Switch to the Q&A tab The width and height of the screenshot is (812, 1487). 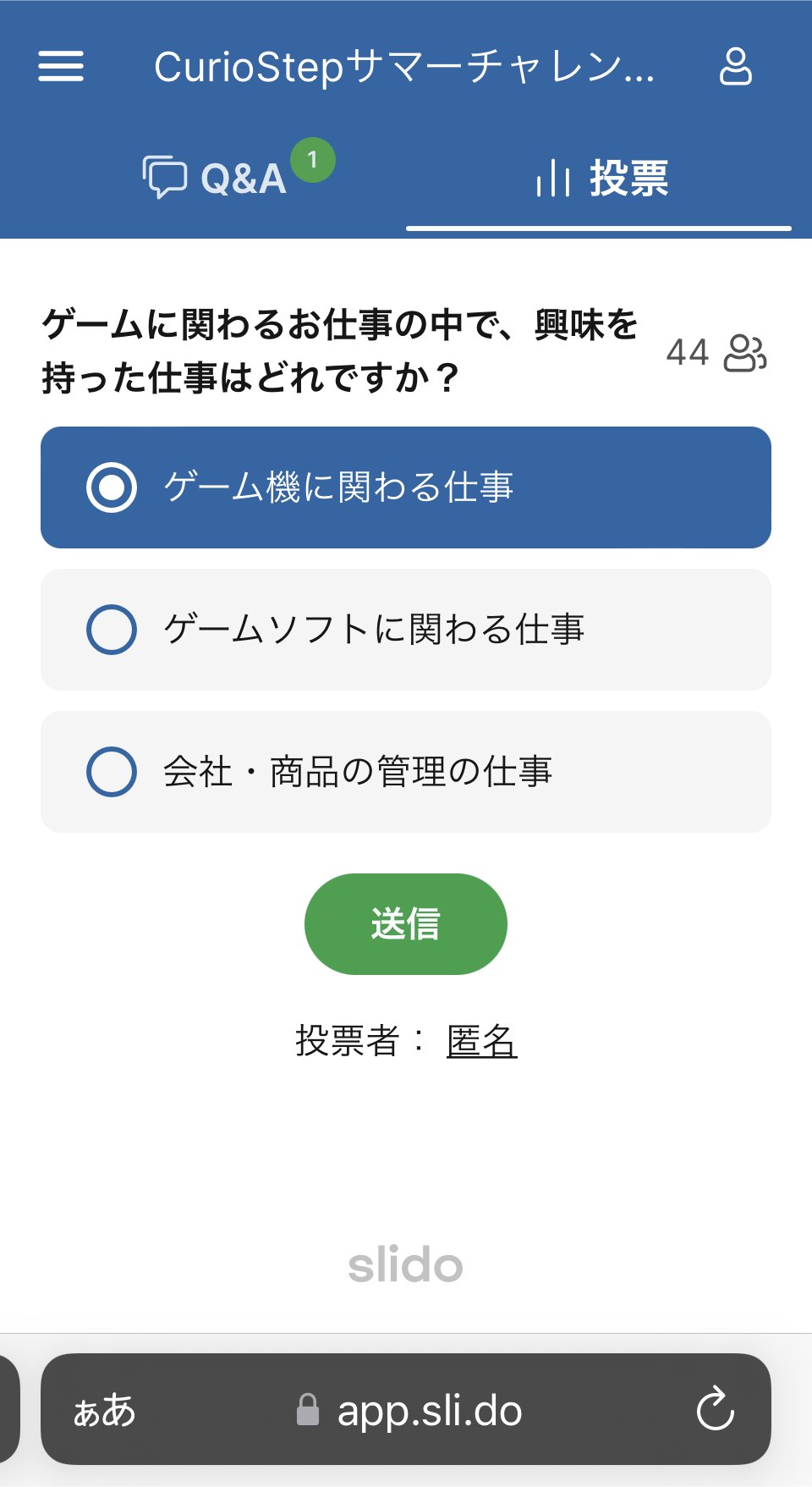[217, 178]
